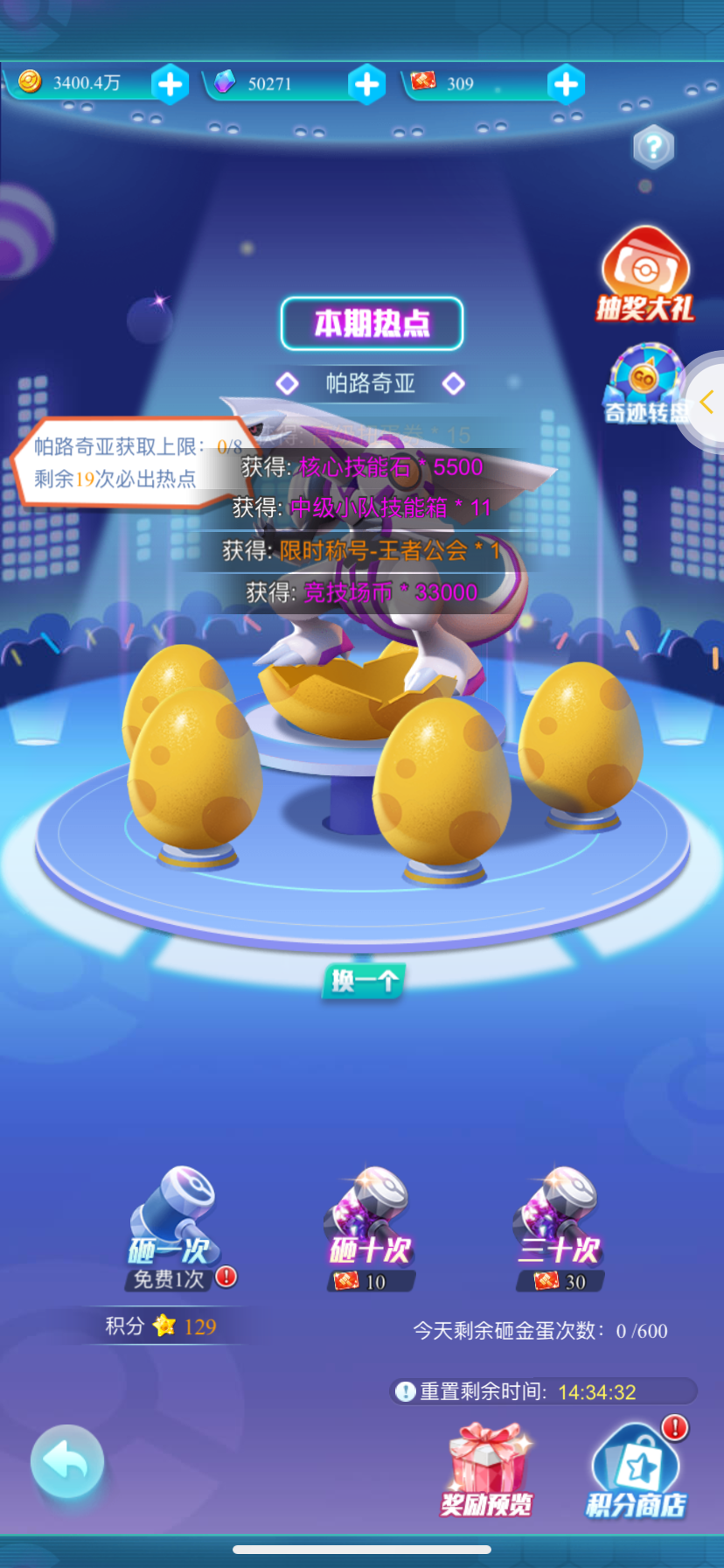Screen dimensions: 724x1568
Task: Add more red tickets with plus button
Action: point(566,85)
